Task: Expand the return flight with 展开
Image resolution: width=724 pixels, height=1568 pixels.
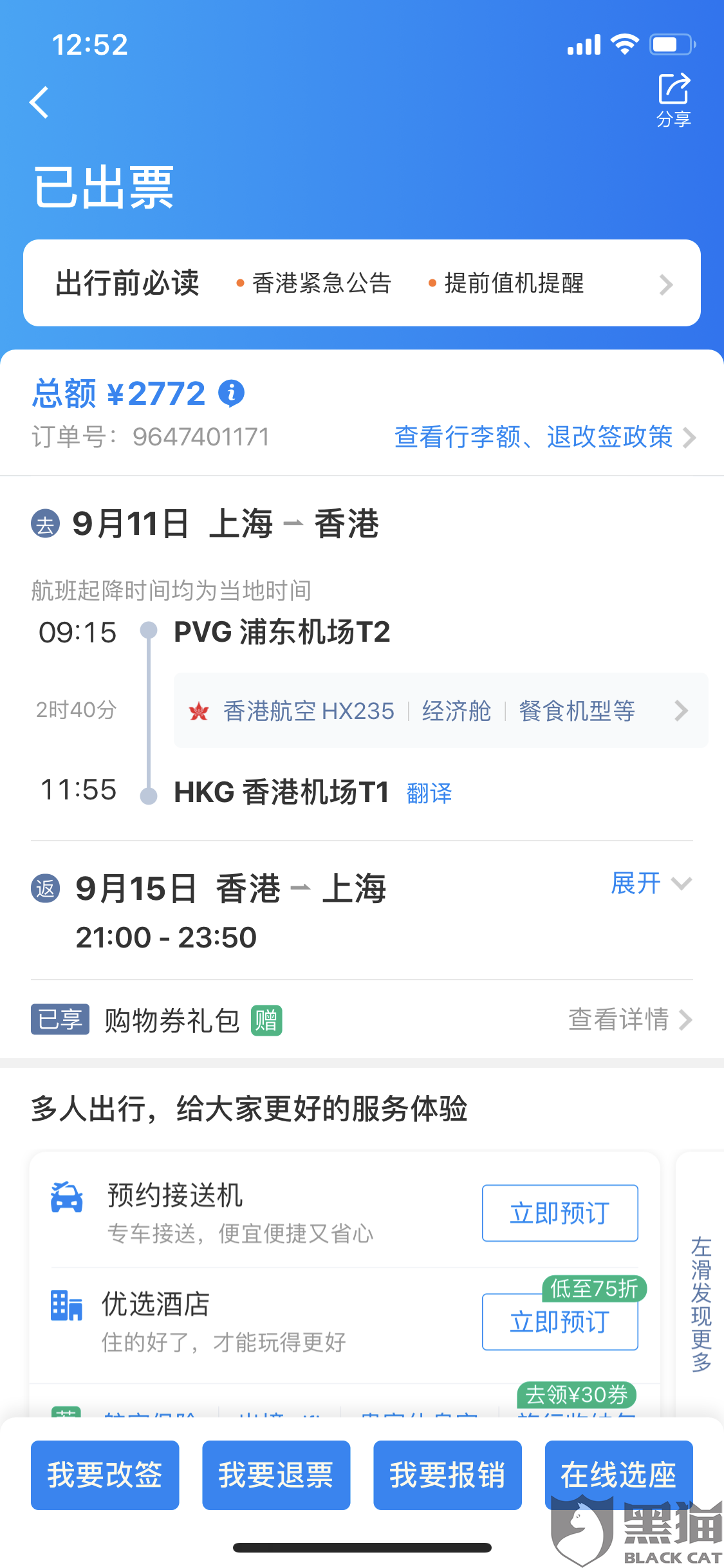Action: (x=651, y=883)
